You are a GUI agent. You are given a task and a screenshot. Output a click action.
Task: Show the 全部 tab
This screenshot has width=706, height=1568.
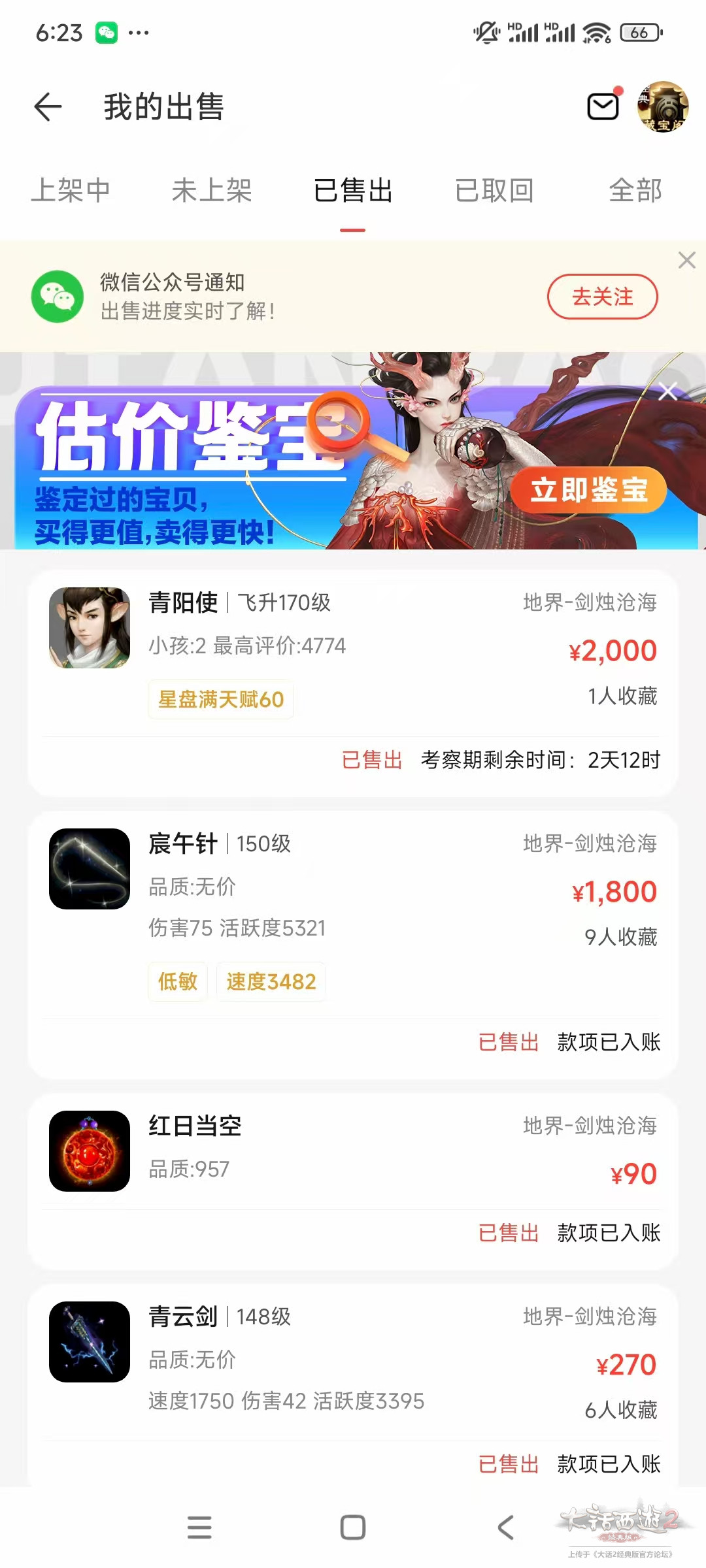635,191
